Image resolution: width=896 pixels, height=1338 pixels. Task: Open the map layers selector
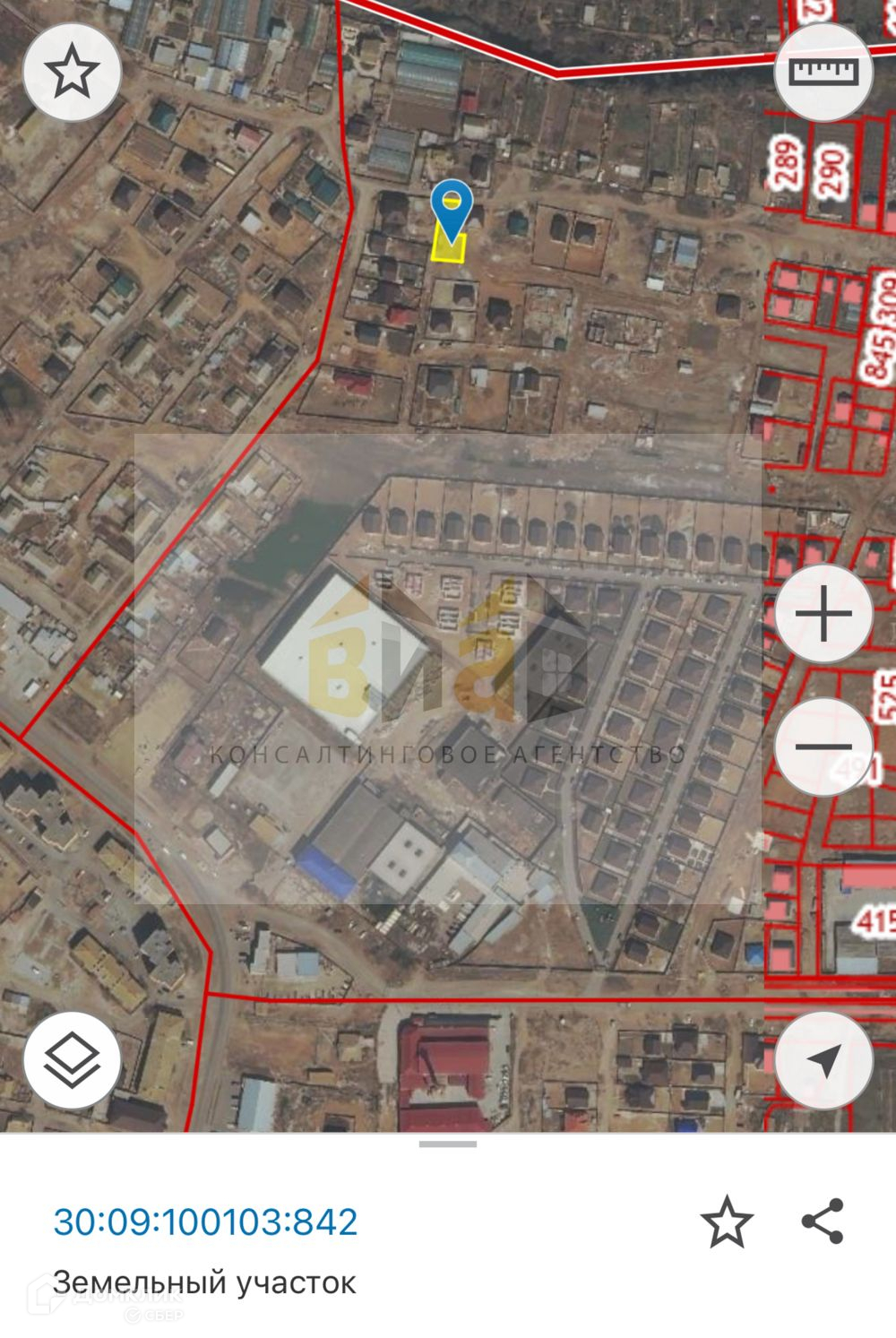point(72,1061)
